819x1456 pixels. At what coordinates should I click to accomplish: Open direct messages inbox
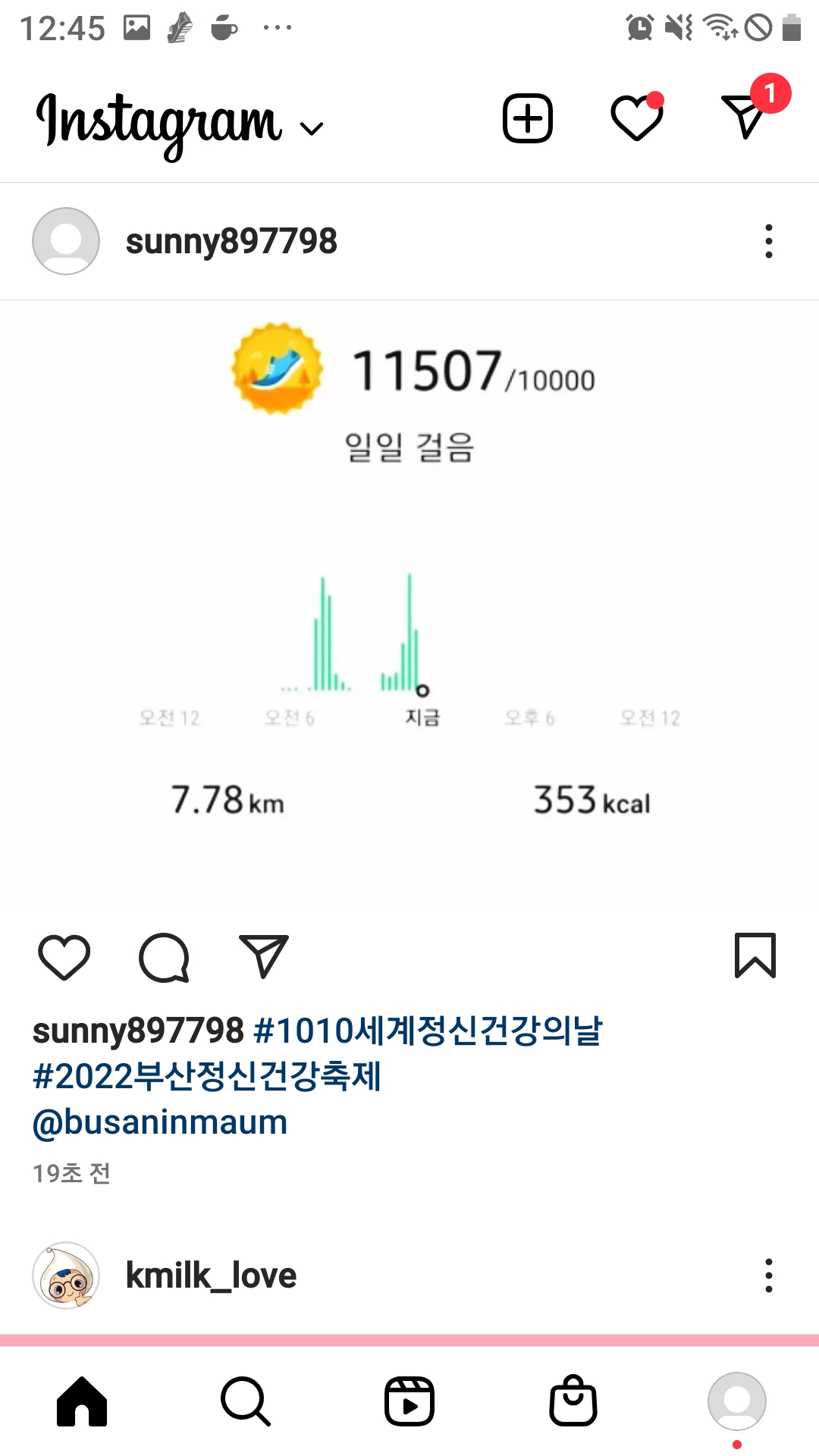pos(745,118)
